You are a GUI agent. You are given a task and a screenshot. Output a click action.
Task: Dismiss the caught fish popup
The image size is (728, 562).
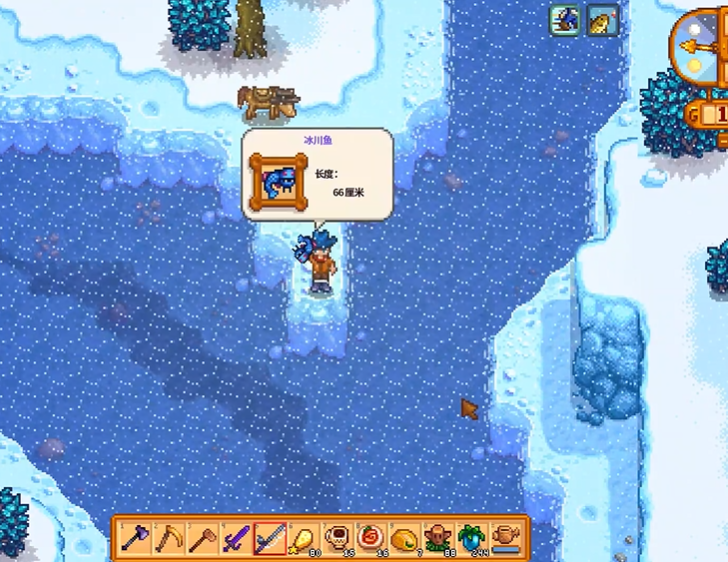coord(317,174)
